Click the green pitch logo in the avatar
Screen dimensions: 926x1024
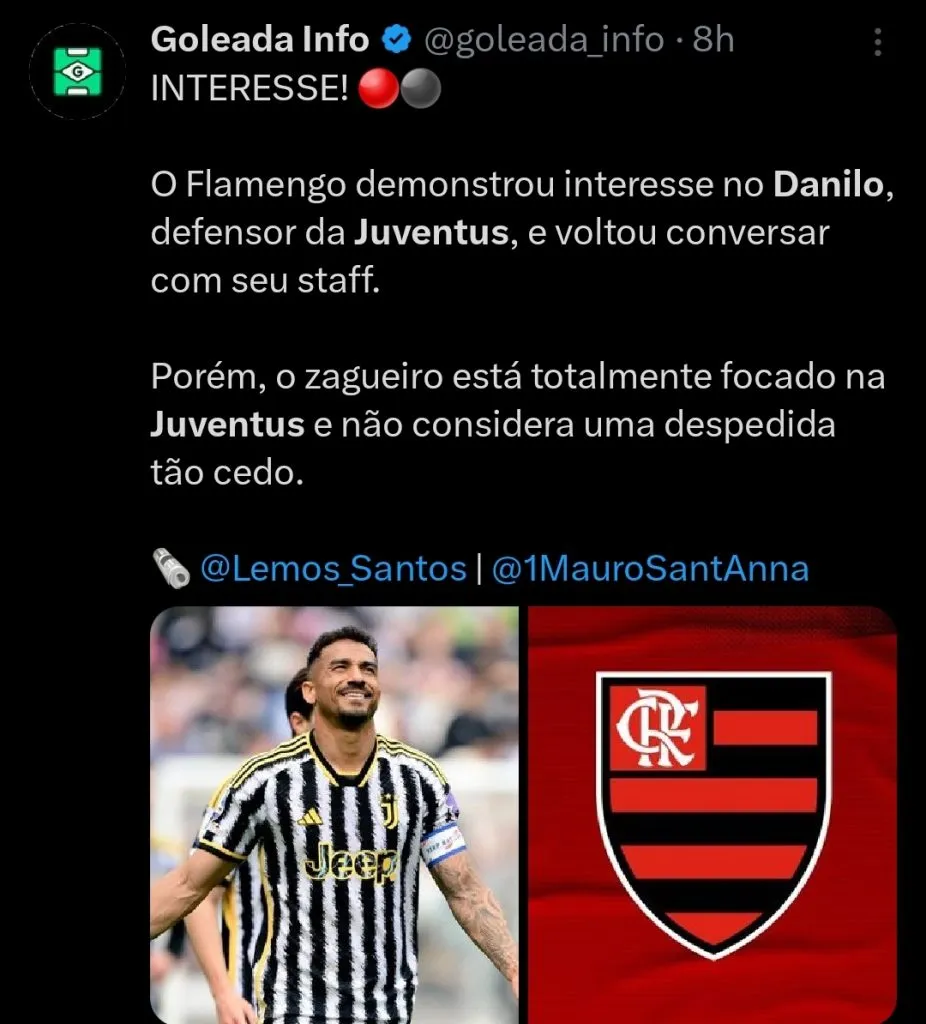pos(78,70)
